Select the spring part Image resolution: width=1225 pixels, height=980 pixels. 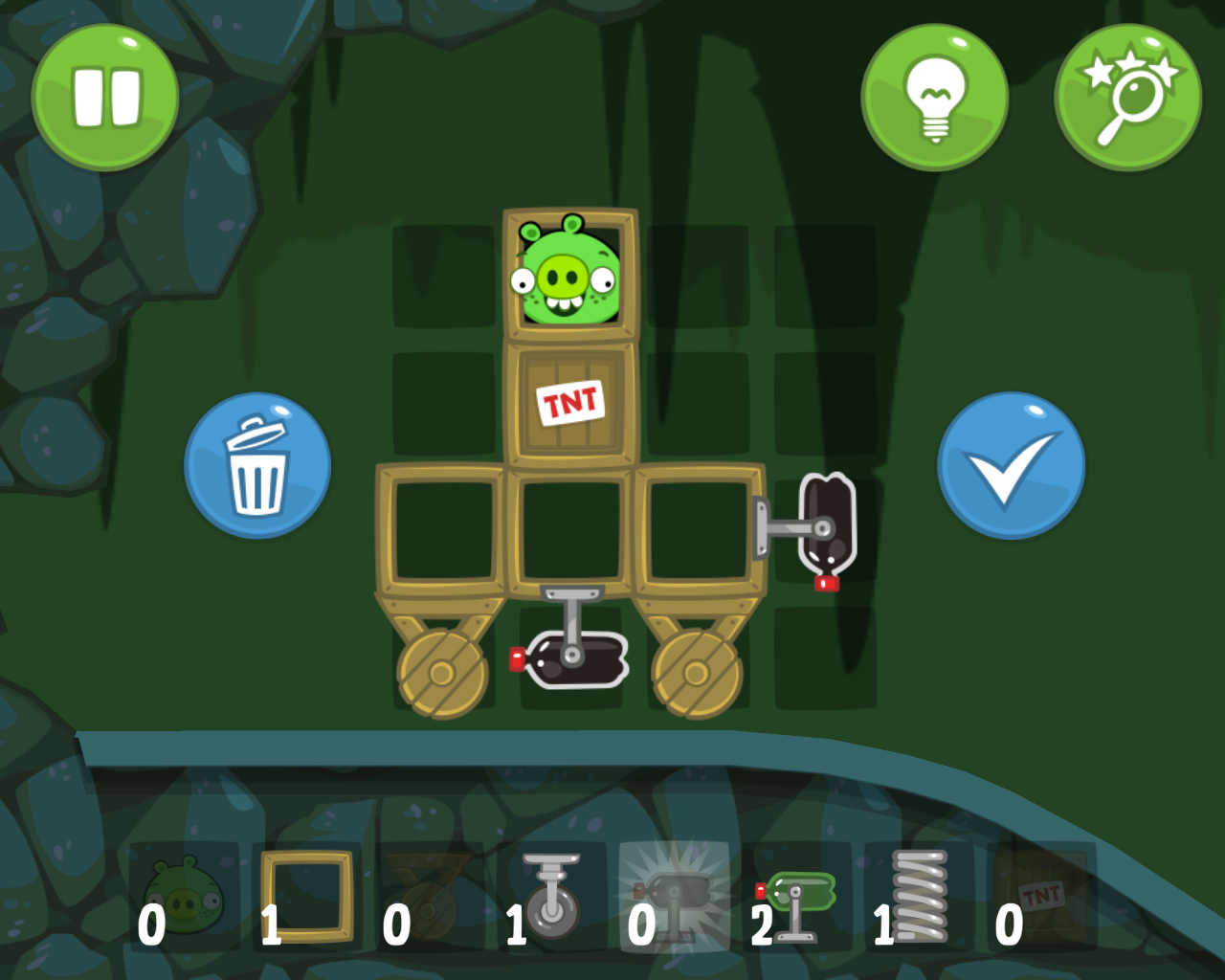click(920, 896)
